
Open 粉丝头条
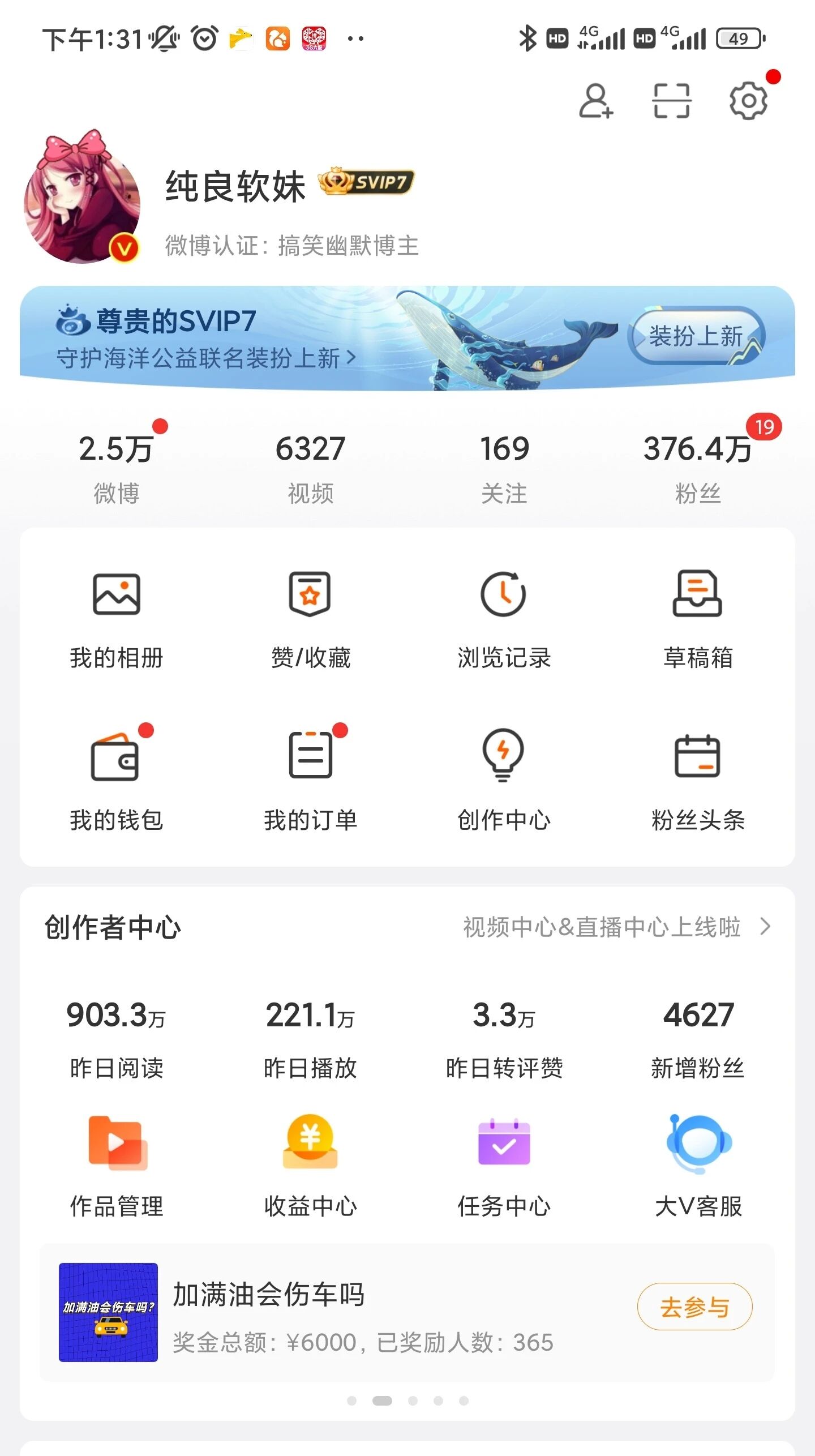(698, 781)
